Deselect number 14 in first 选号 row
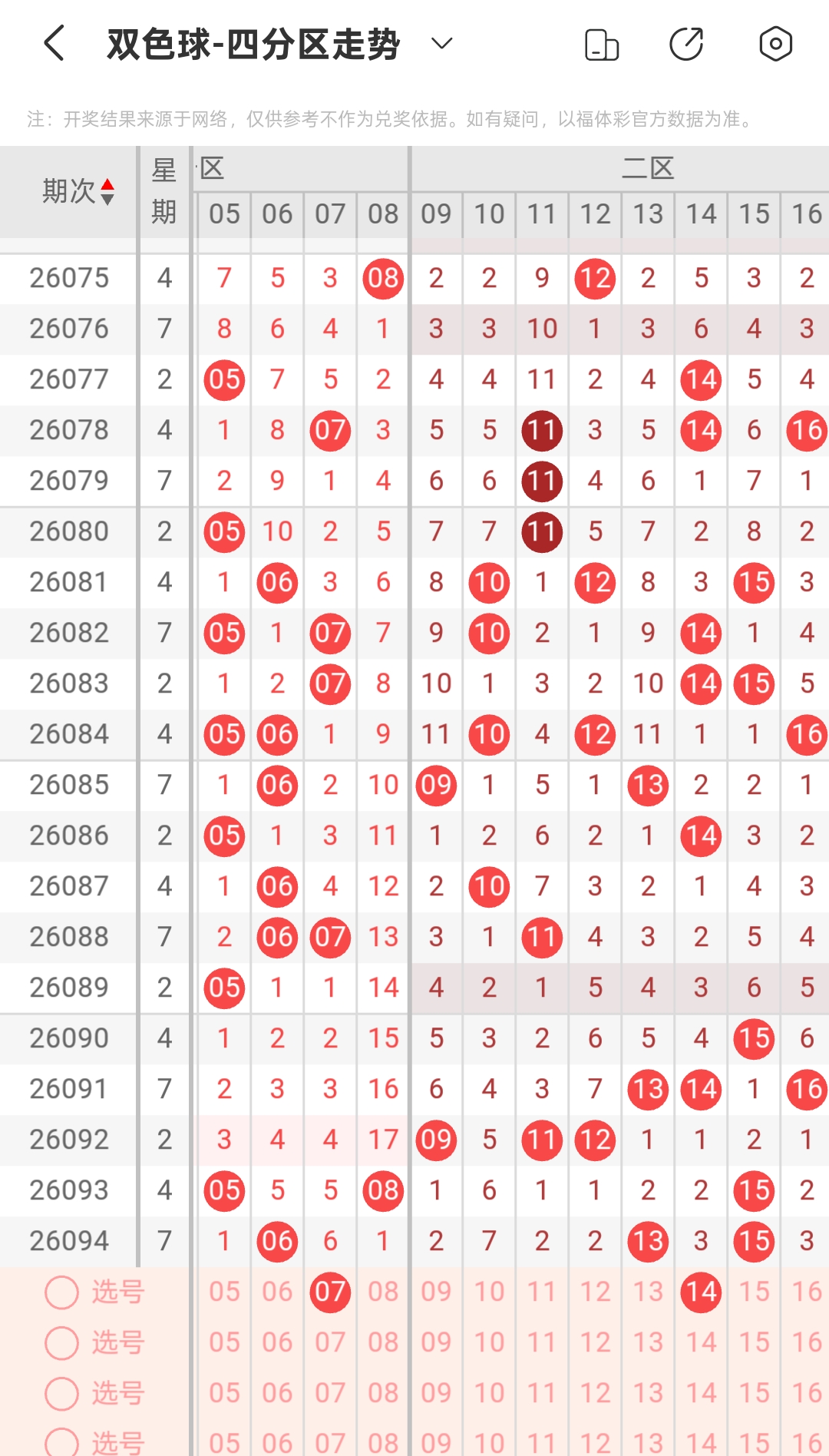The image size is (829, 1456). pos(701,1292)
